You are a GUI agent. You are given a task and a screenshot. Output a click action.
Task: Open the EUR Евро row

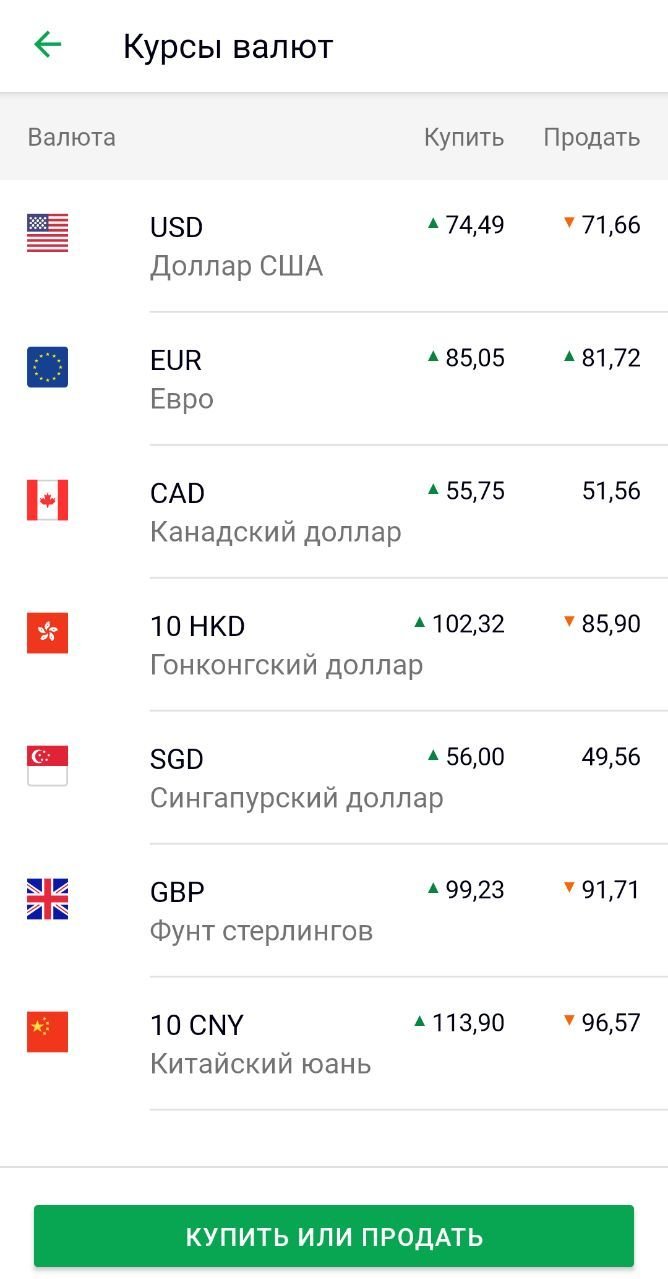pos(334,378)
